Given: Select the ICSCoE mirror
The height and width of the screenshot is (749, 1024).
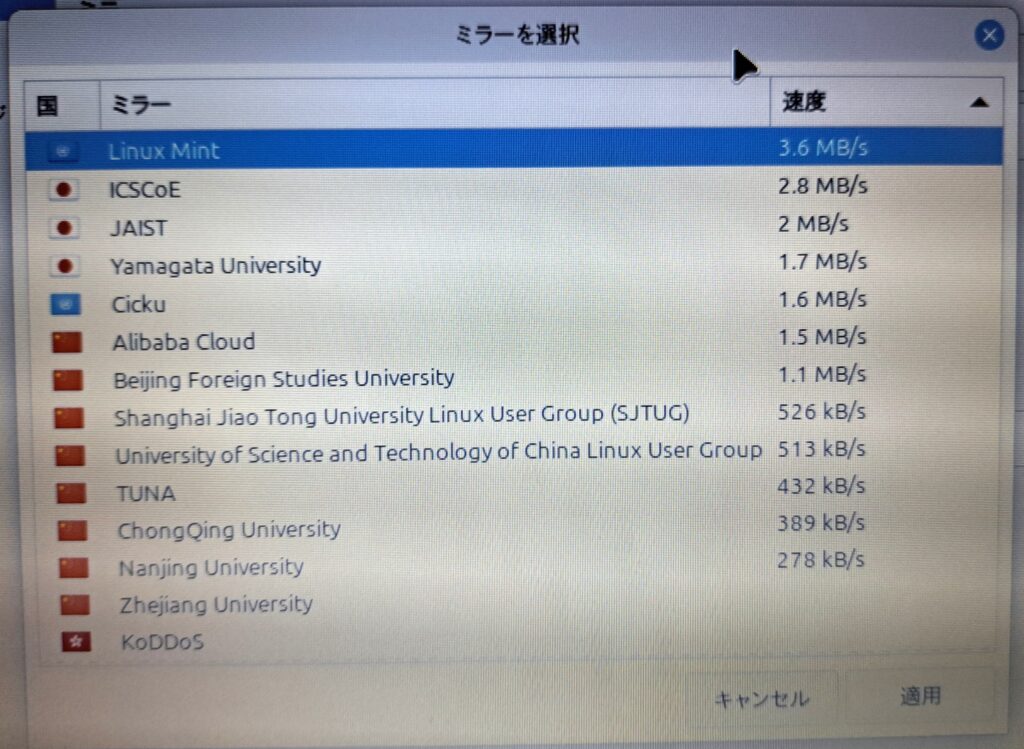Looking at the screenshot, I should click(145, 189).
